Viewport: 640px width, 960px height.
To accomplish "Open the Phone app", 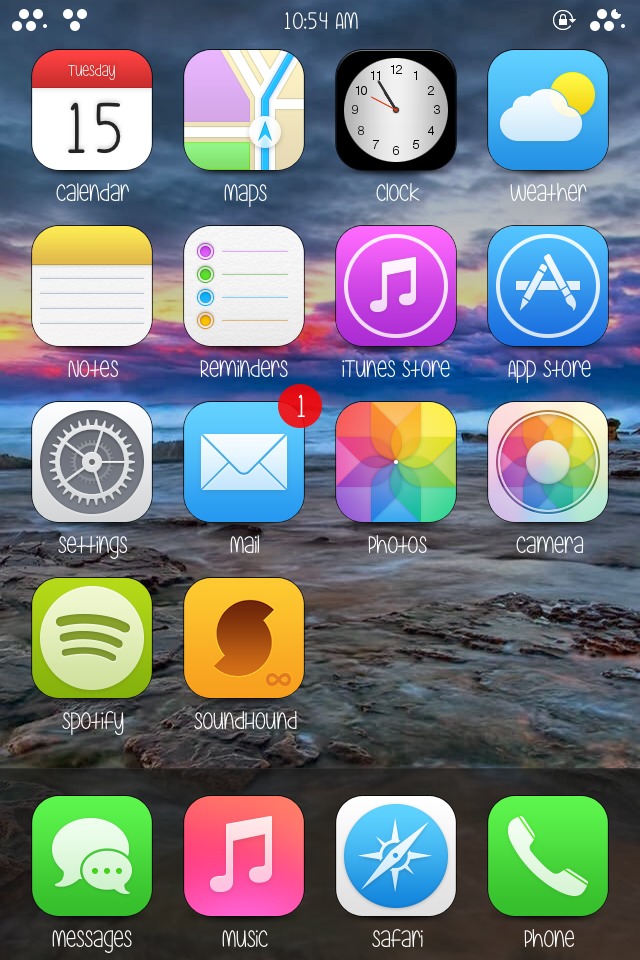I will click(x=548, y=856).
